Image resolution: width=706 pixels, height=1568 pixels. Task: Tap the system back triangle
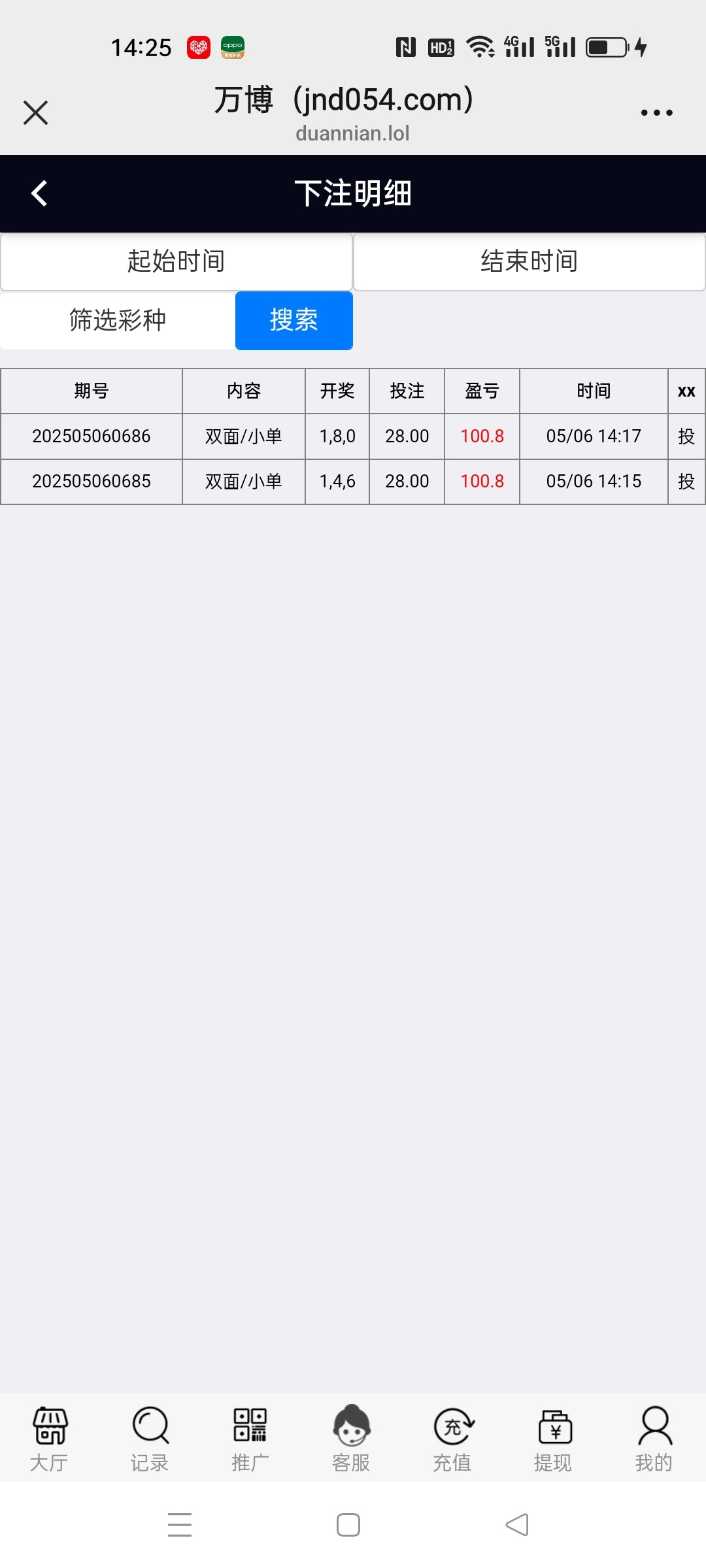(517, 1525)
